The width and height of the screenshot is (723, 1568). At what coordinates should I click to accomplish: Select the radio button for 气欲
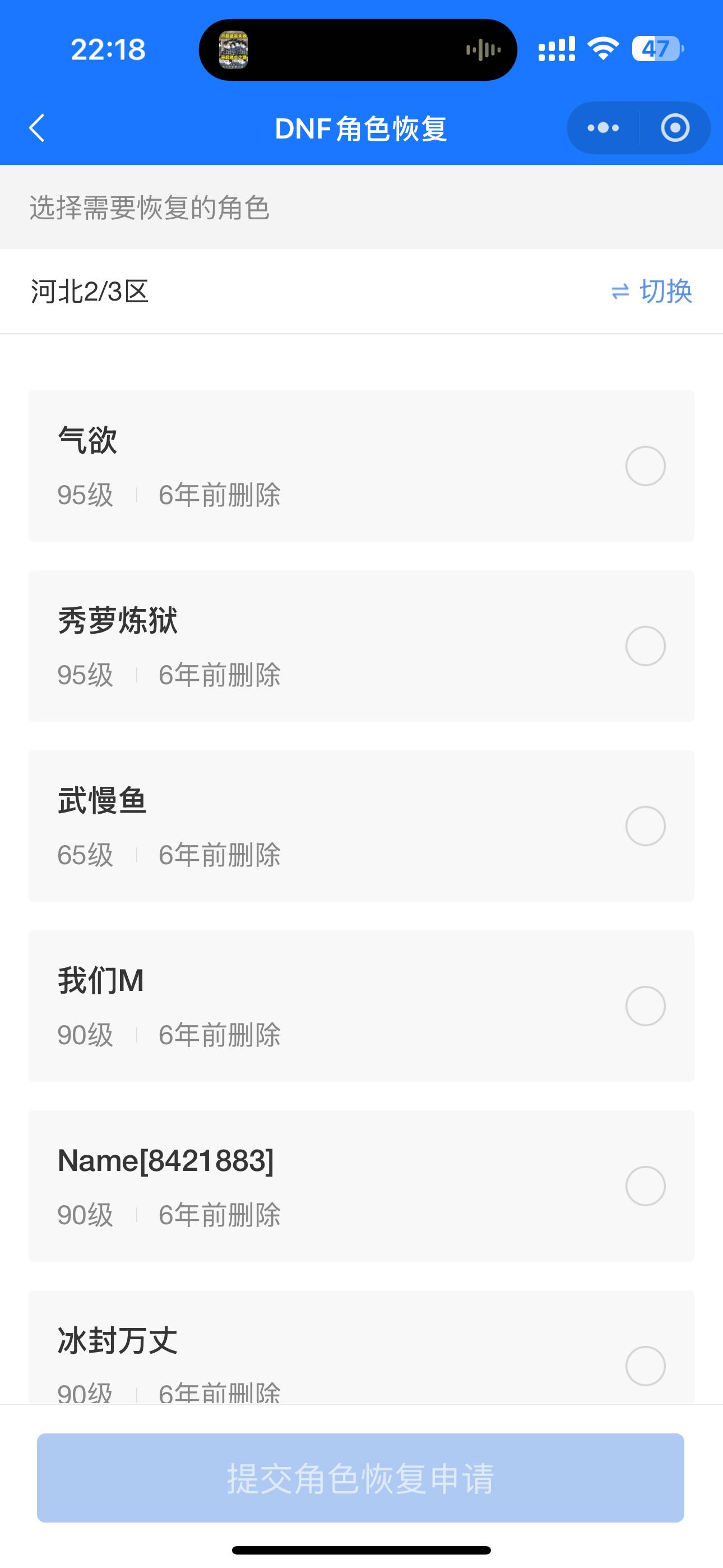646,465
